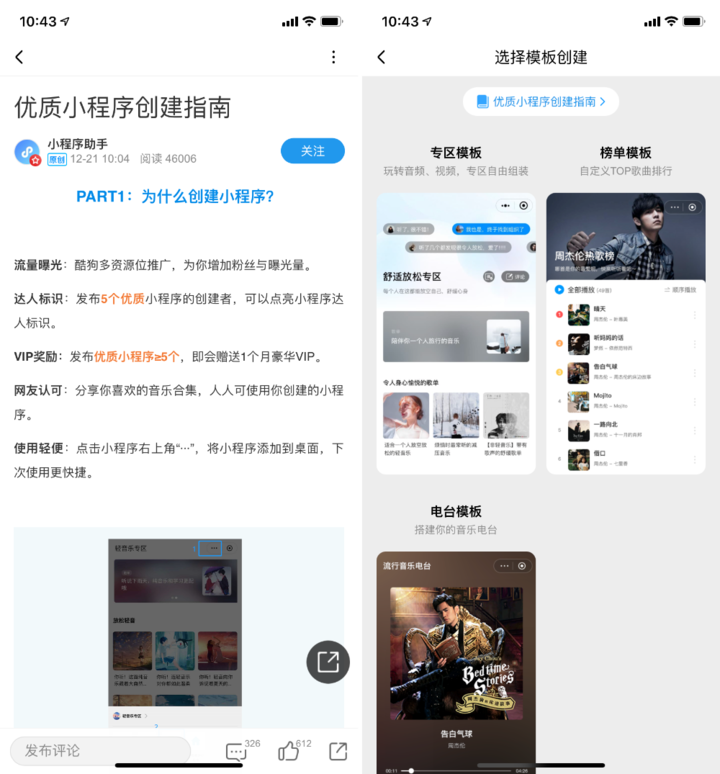
Task: Follow 小程序助手 with the 关注 button
Action: (312, 151)
